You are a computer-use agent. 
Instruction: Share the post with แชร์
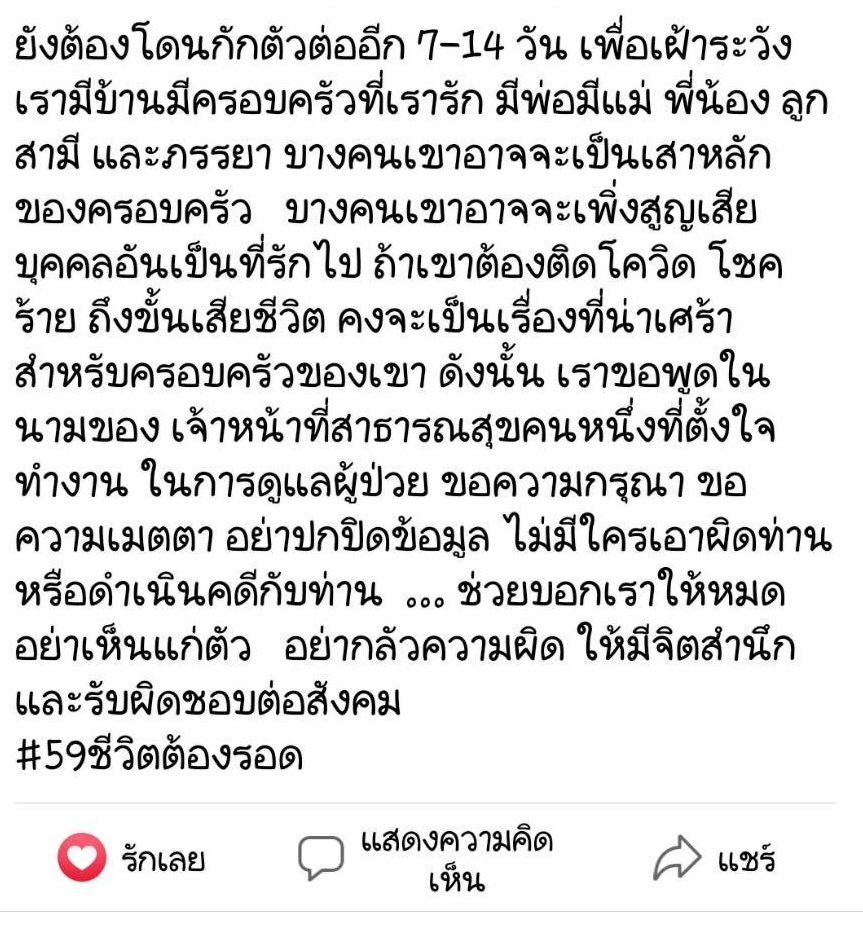coord(714,859)
